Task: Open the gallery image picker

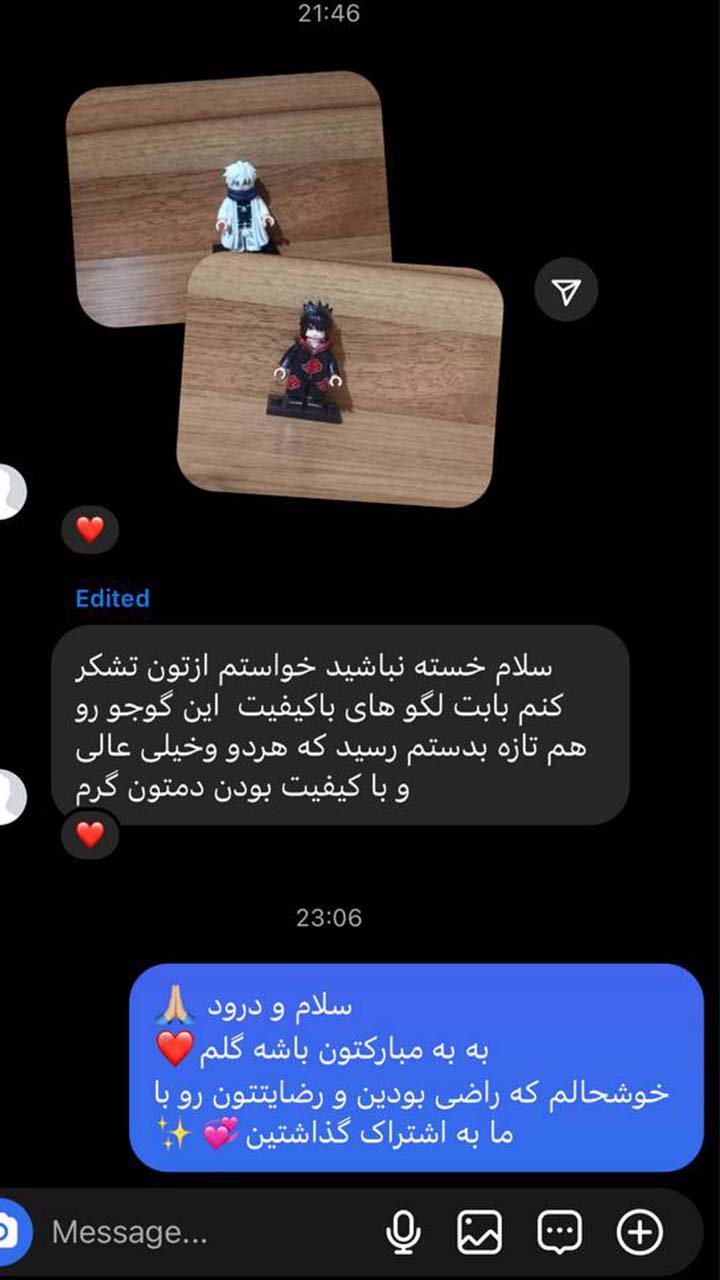Action: pos(480,1233)
